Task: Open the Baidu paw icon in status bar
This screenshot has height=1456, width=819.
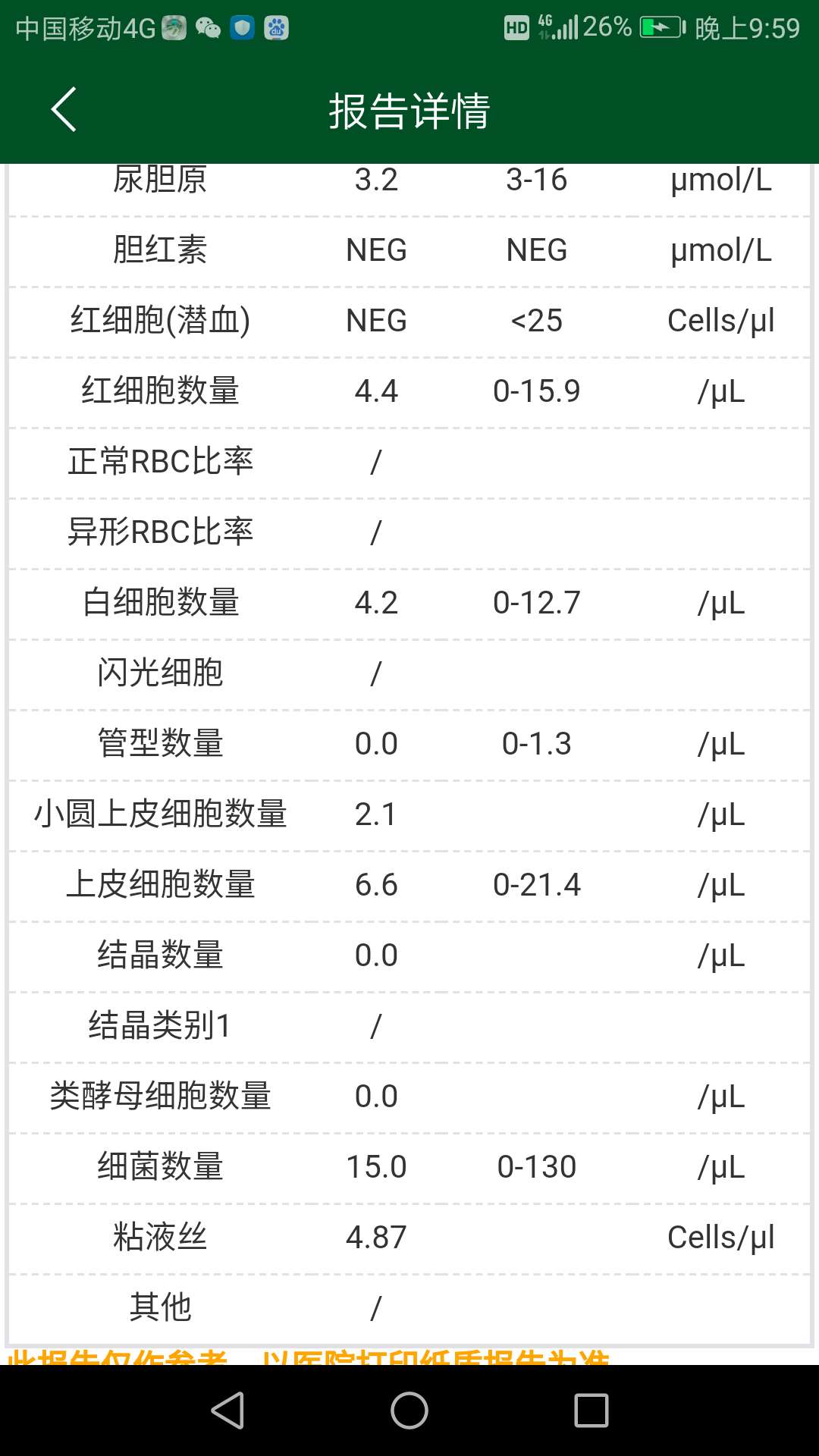Action: [277, 29]
